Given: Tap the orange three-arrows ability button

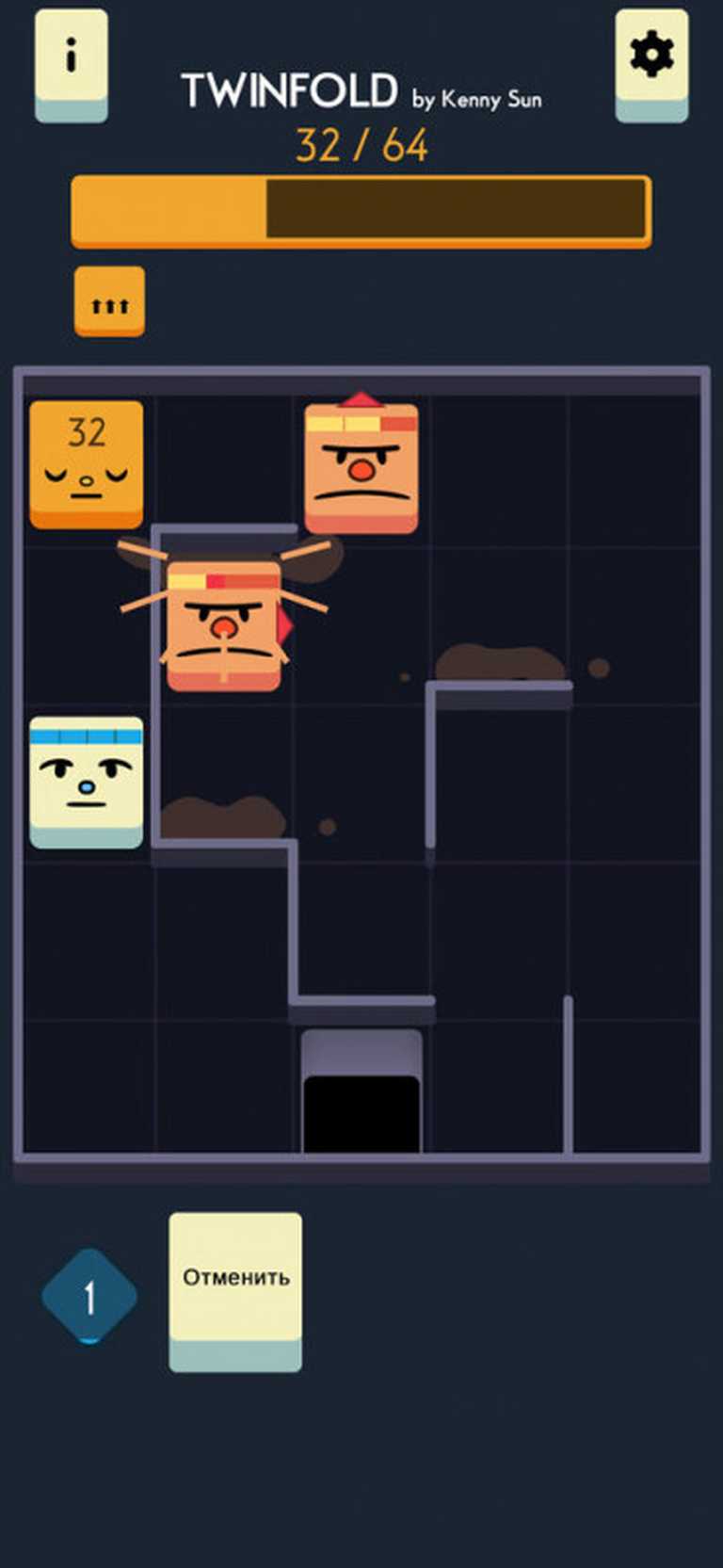Looking at the screenshot, I should (x=110, y=301).
